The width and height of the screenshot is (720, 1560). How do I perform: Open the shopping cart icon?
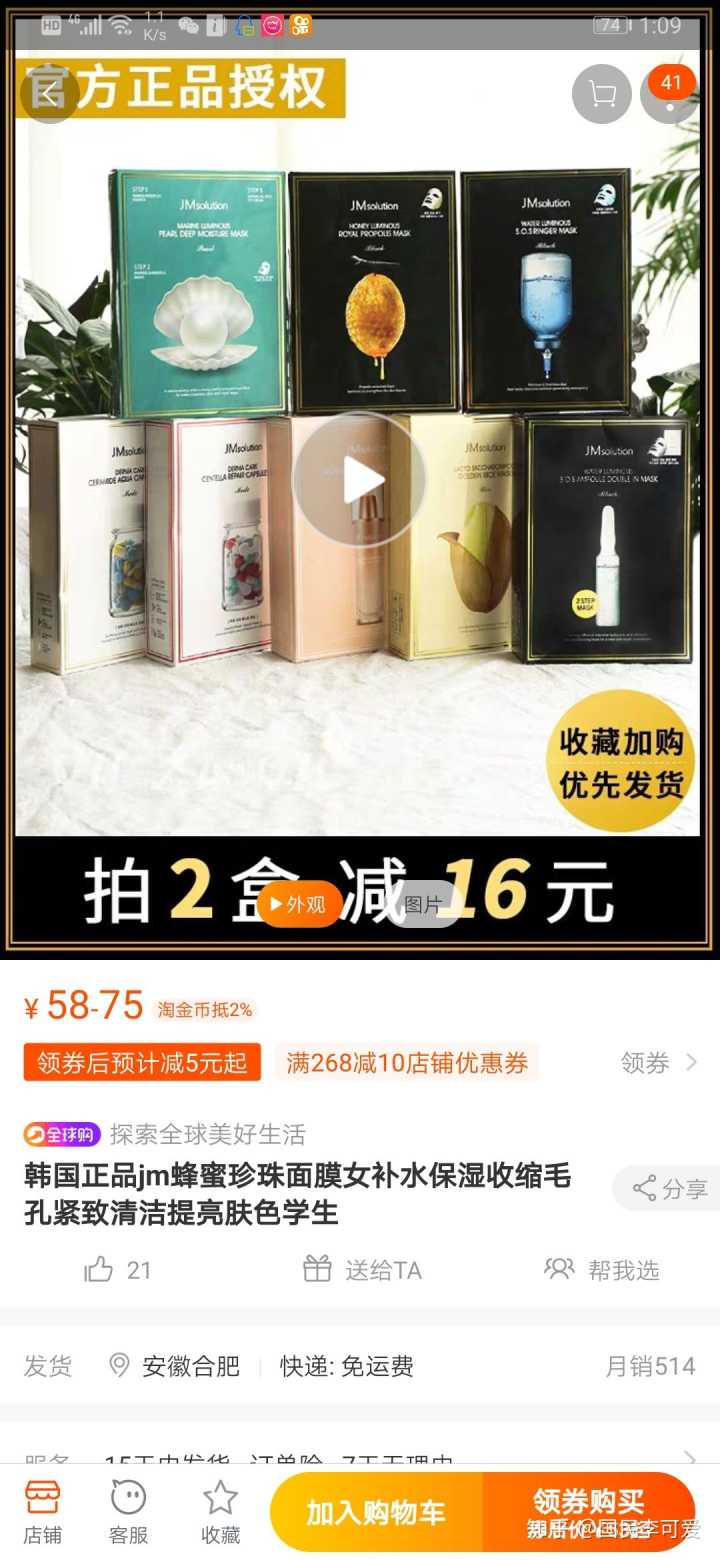pyautogui.click(x=601, y=94)
